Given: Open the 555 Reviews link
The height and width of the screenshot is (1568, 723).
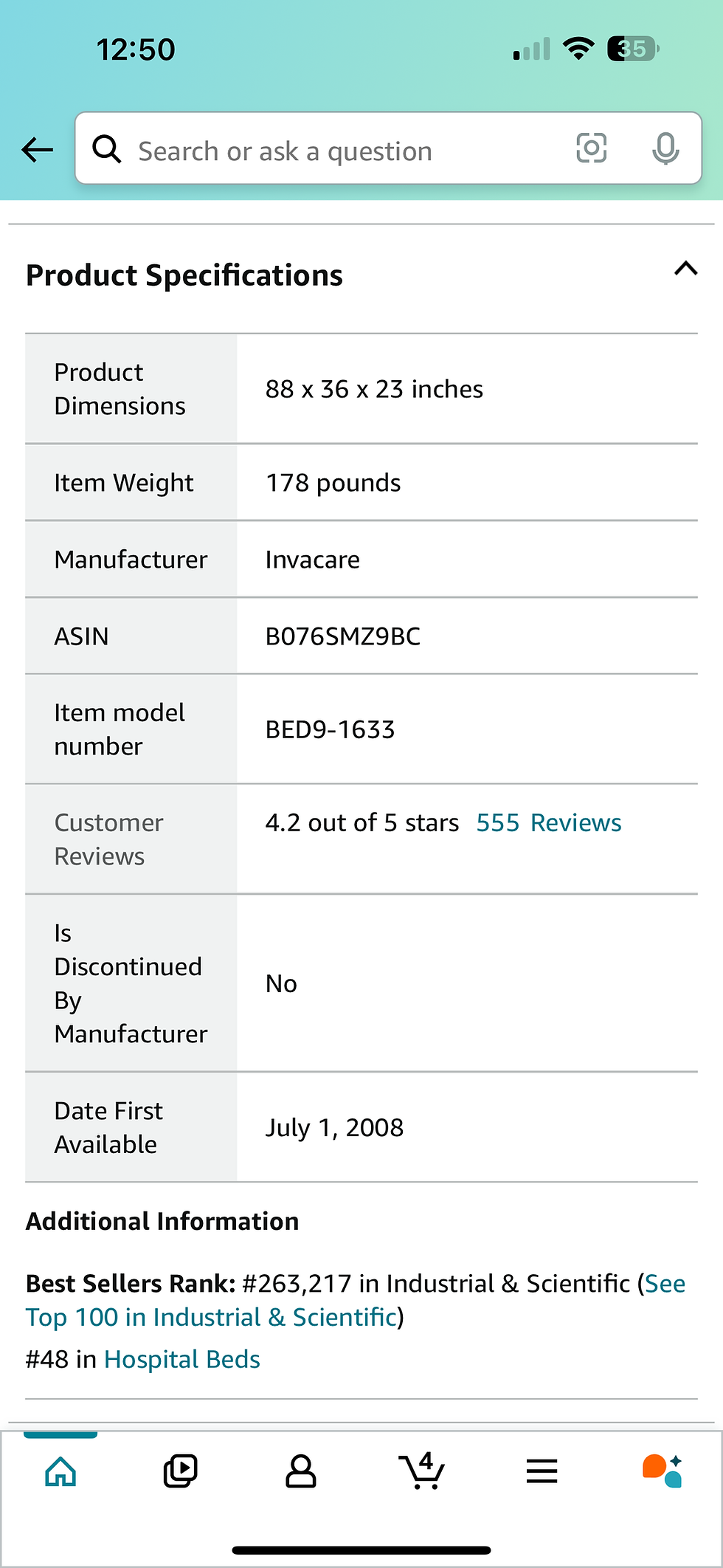Looking at the screenshot, I should click(x=548, y=822).
